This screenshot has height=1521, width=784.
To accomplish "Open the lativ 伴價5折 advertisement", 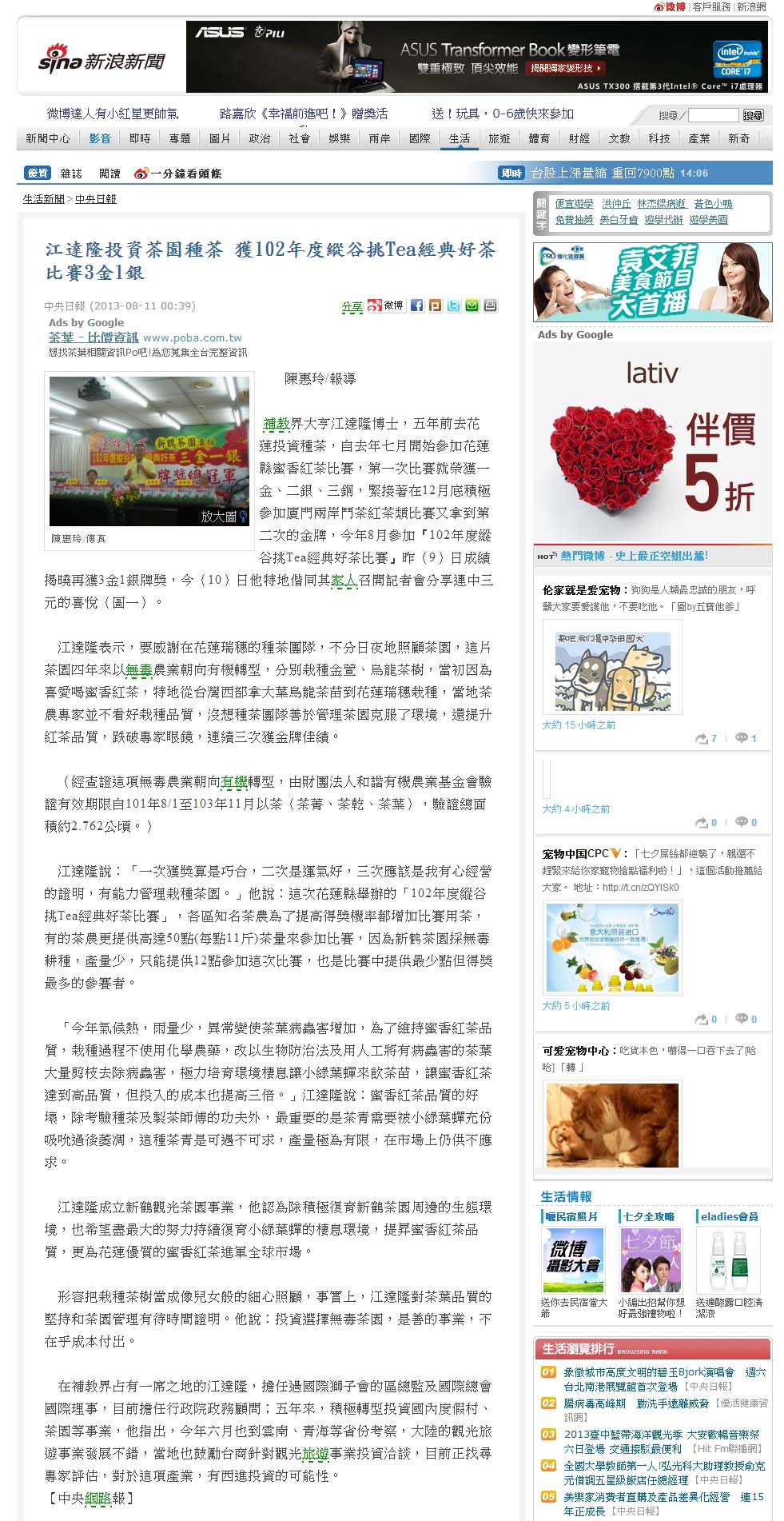I will tap(652, 442).
